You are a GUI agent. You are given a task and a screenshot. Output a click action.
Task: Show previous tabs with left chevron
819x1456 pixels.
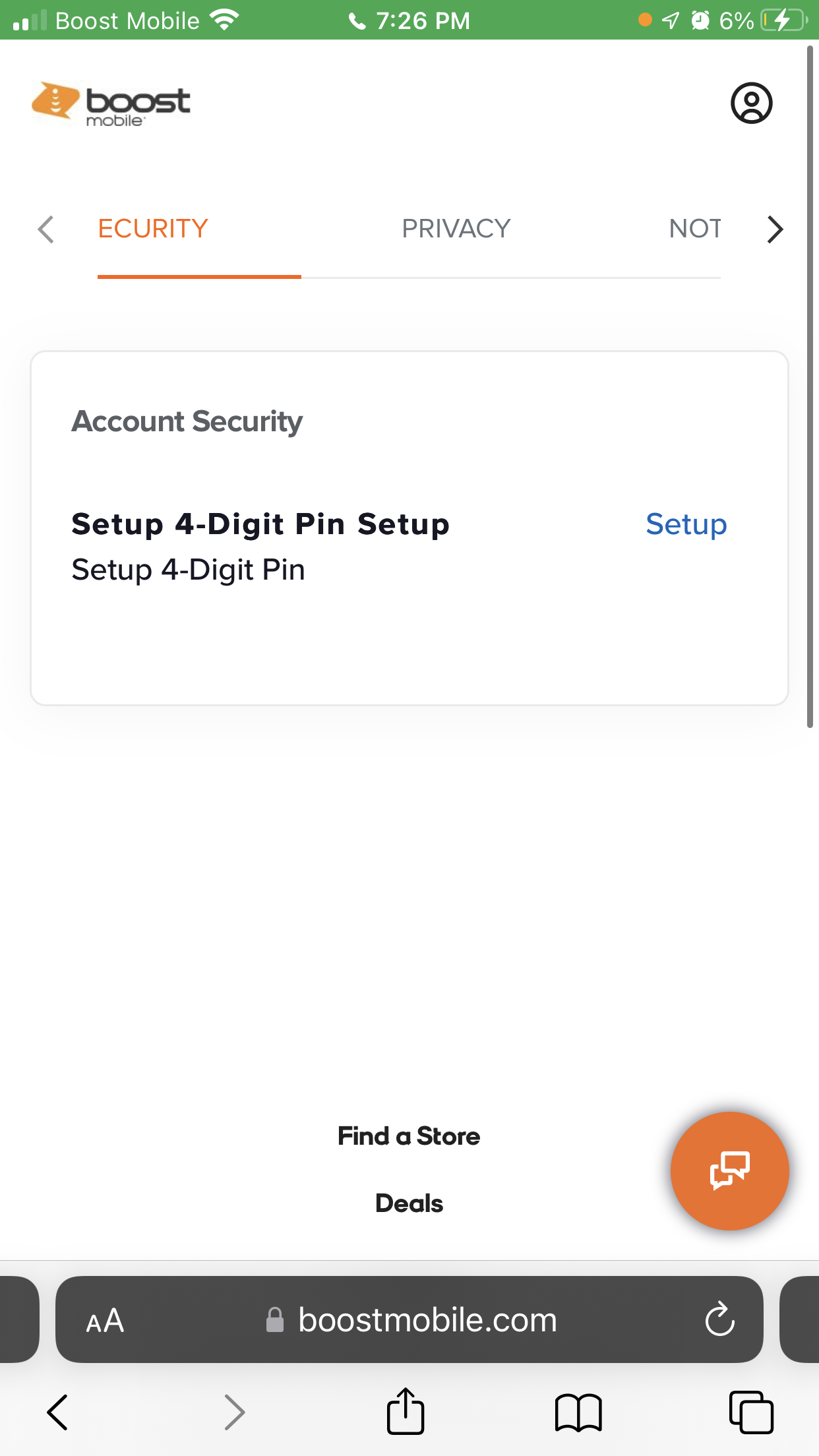(x=45, y=229)
